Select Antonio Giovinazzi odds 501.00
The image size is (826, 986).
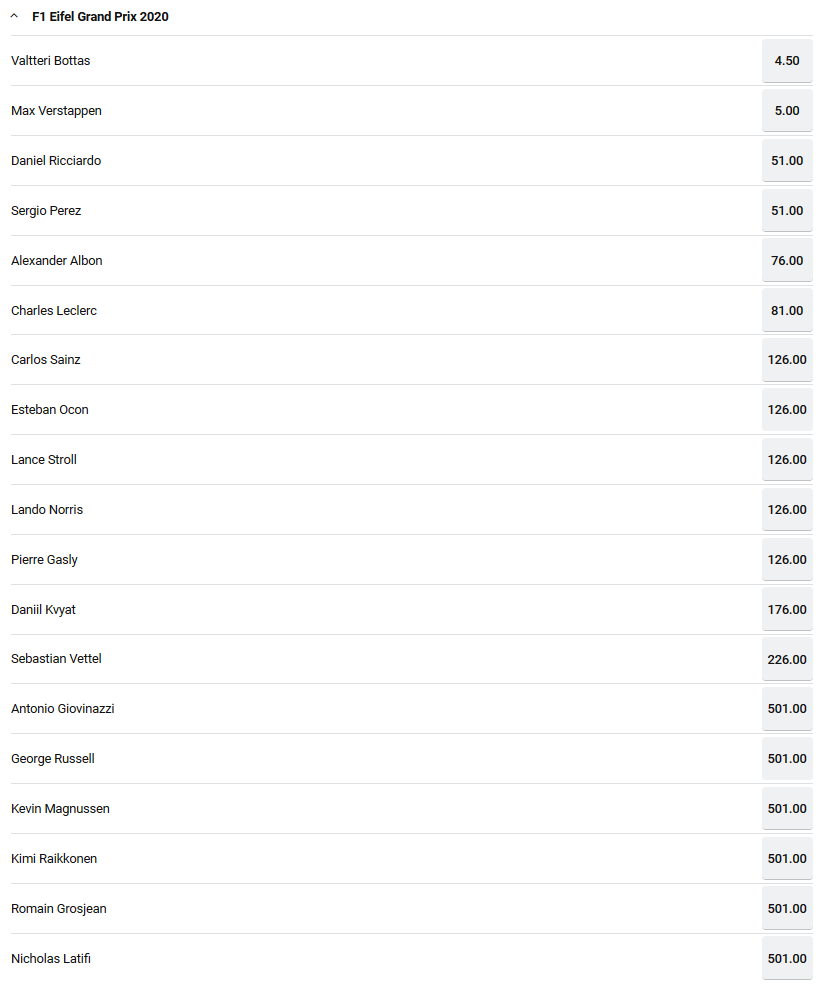[x=787, y=709]
